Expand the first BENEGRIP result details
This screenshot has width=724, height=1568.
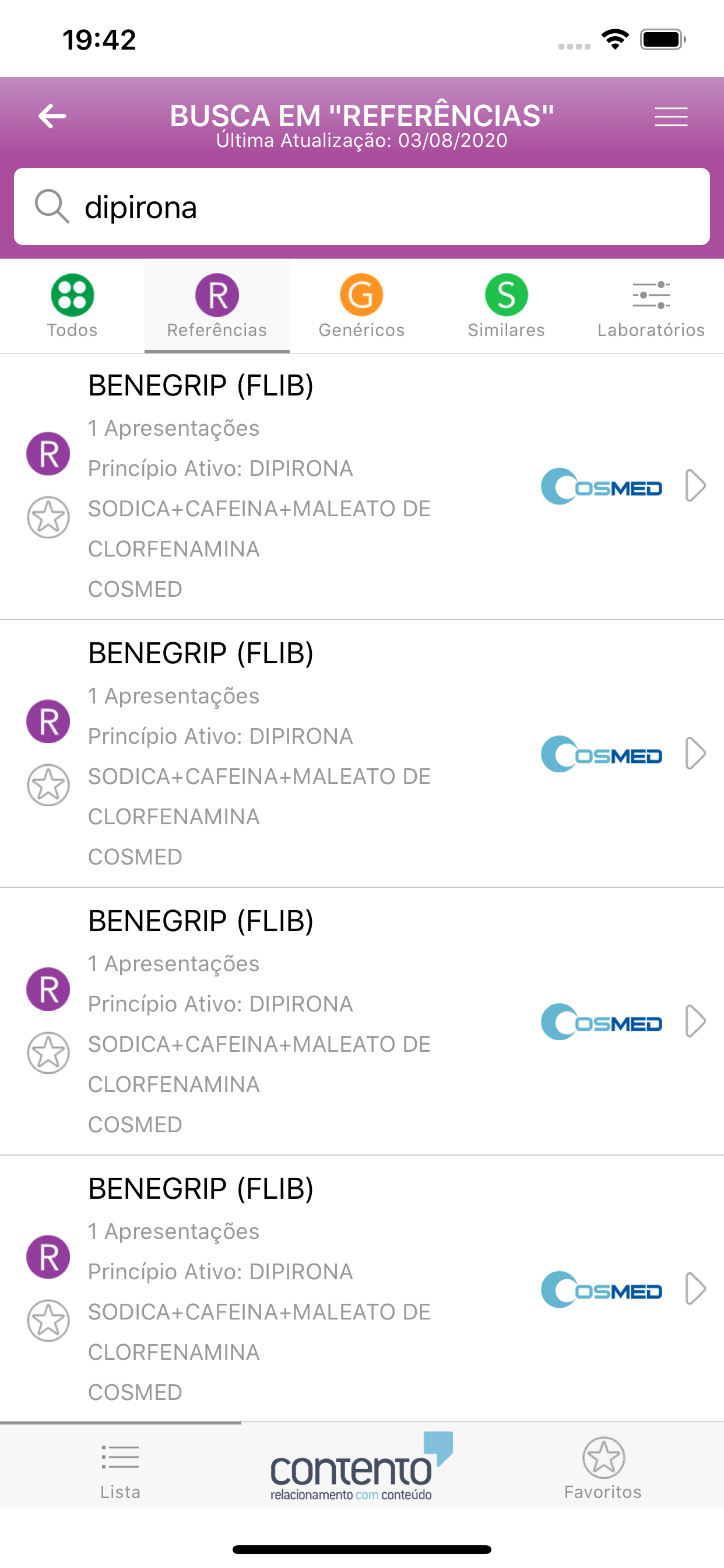696,486
